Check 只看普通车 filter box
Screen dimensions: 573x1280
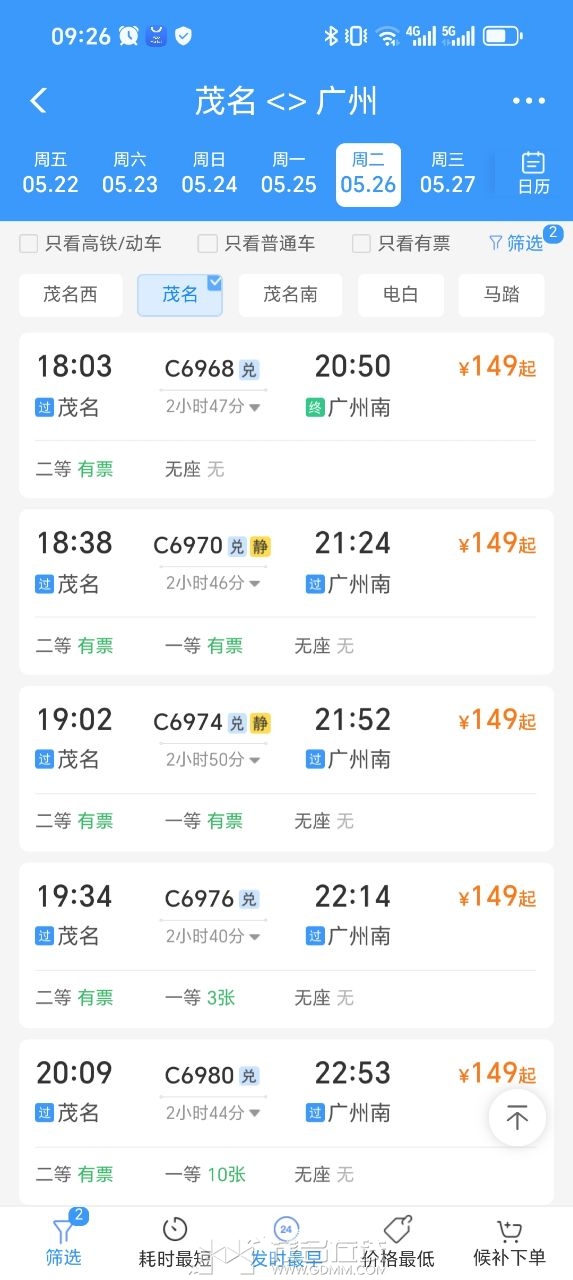207,243
